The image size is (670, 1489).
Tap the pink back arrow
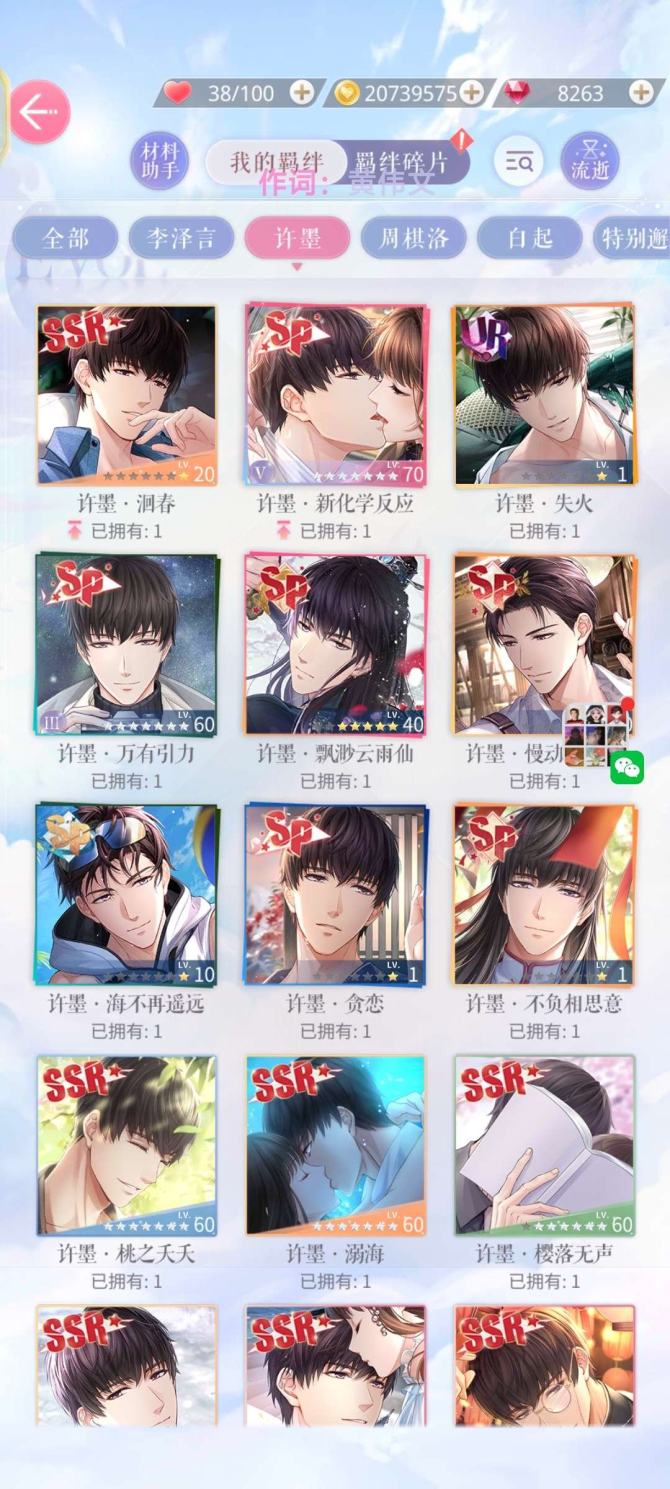pos(39,111)
